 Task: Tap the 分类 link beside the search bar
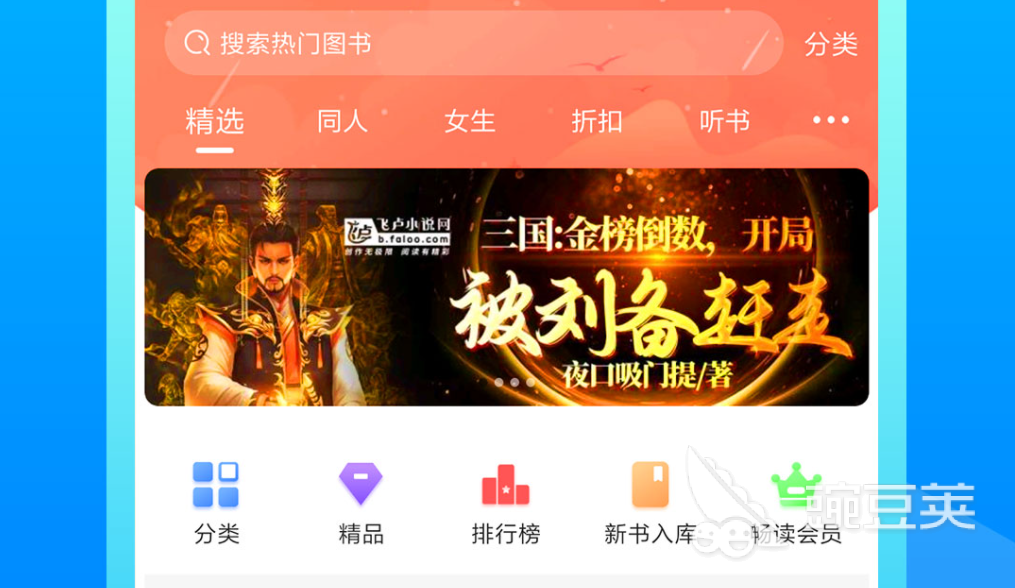coord(831,44)
